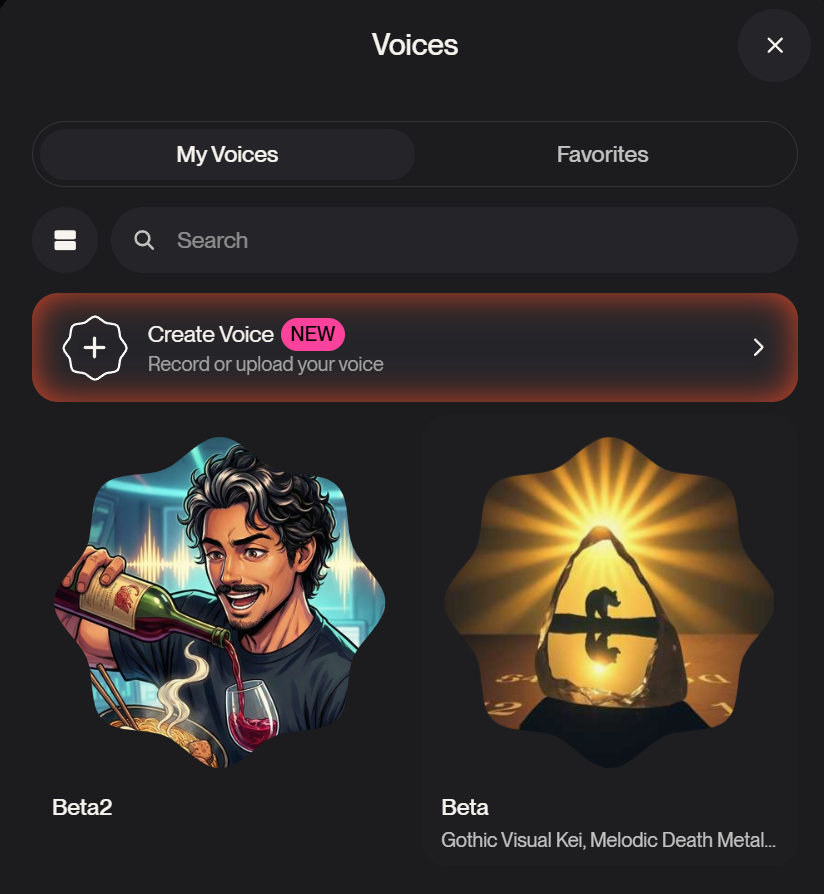
Task: Toggle the list layout view icon
Action: pos(65,240)
